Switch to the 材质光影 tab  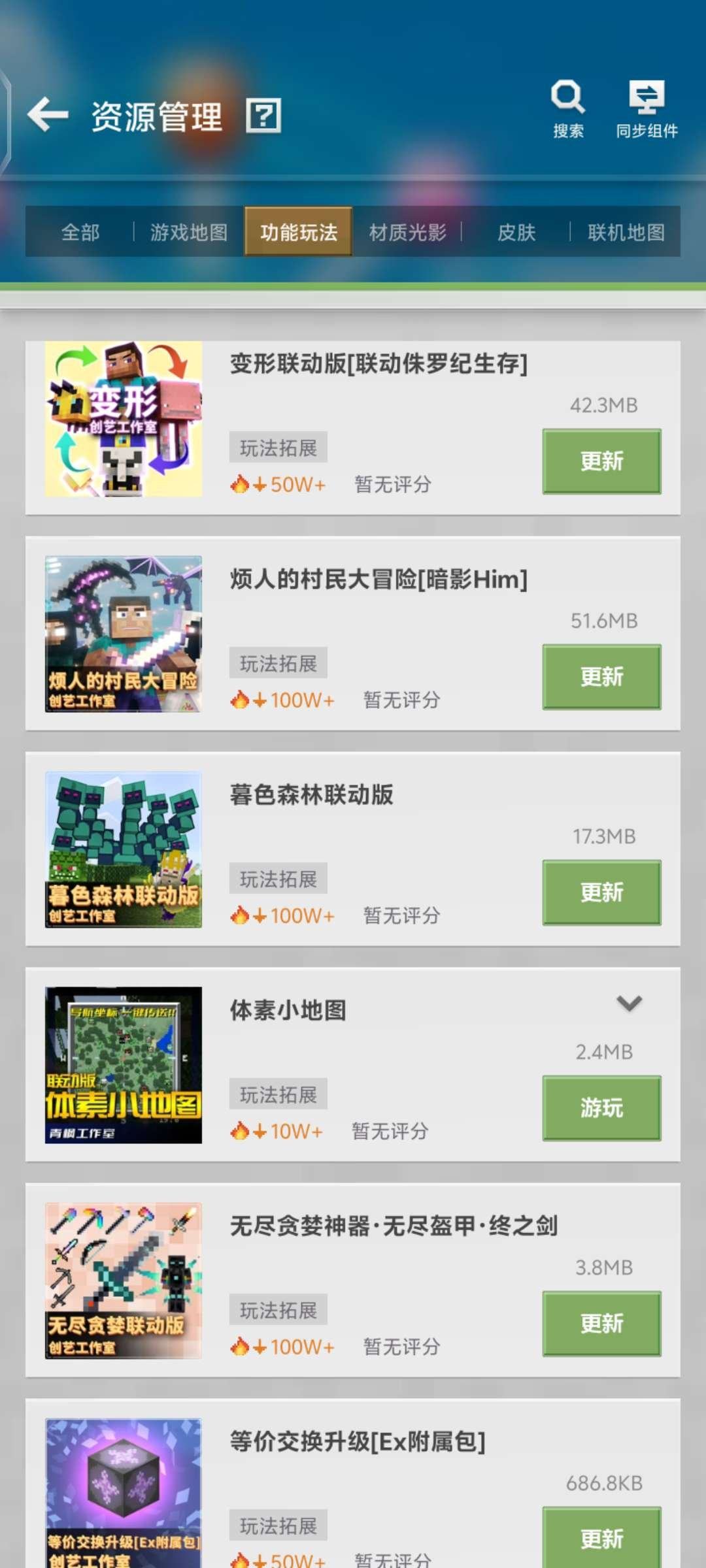click(408, 233)
